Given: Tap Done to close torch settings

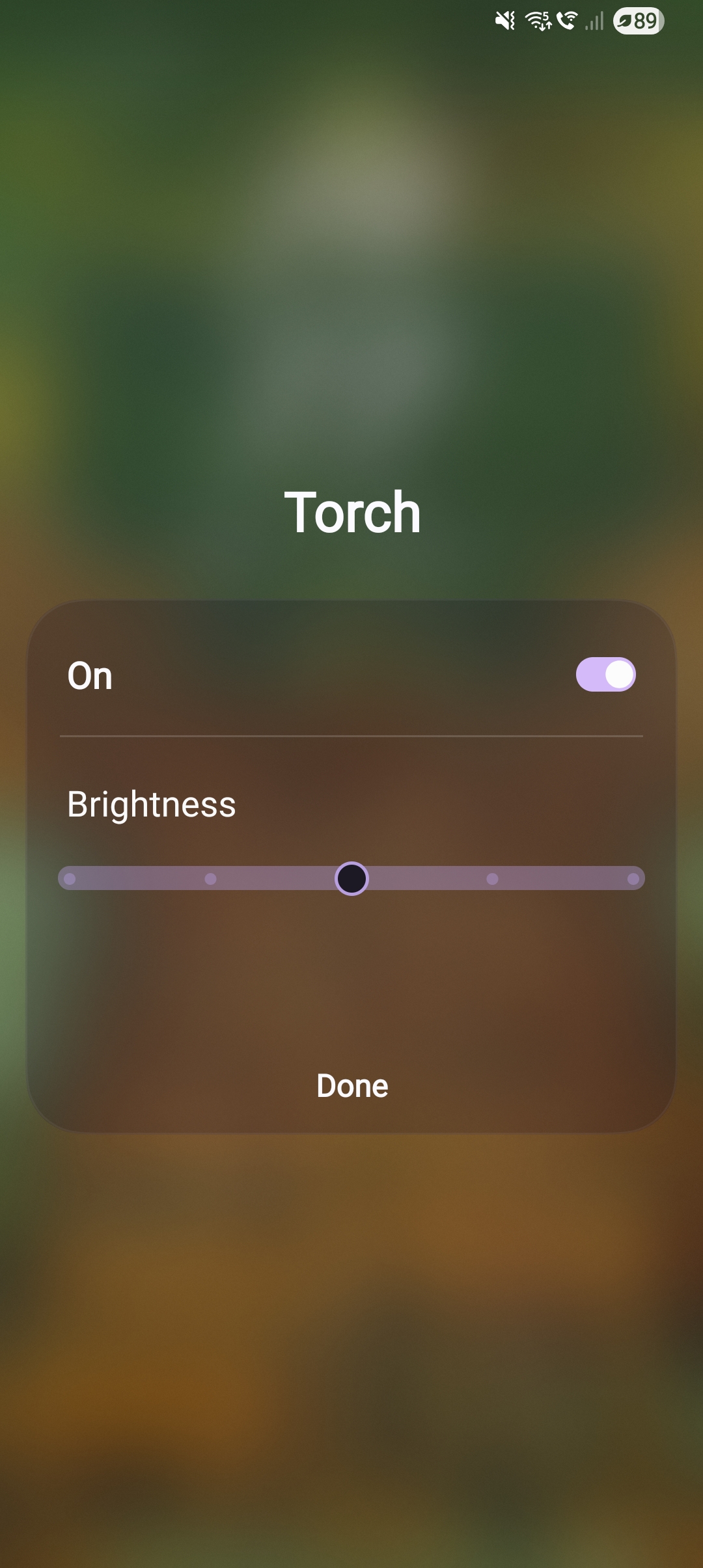Looking at the screenshot, I should [x=352, y=1086].
